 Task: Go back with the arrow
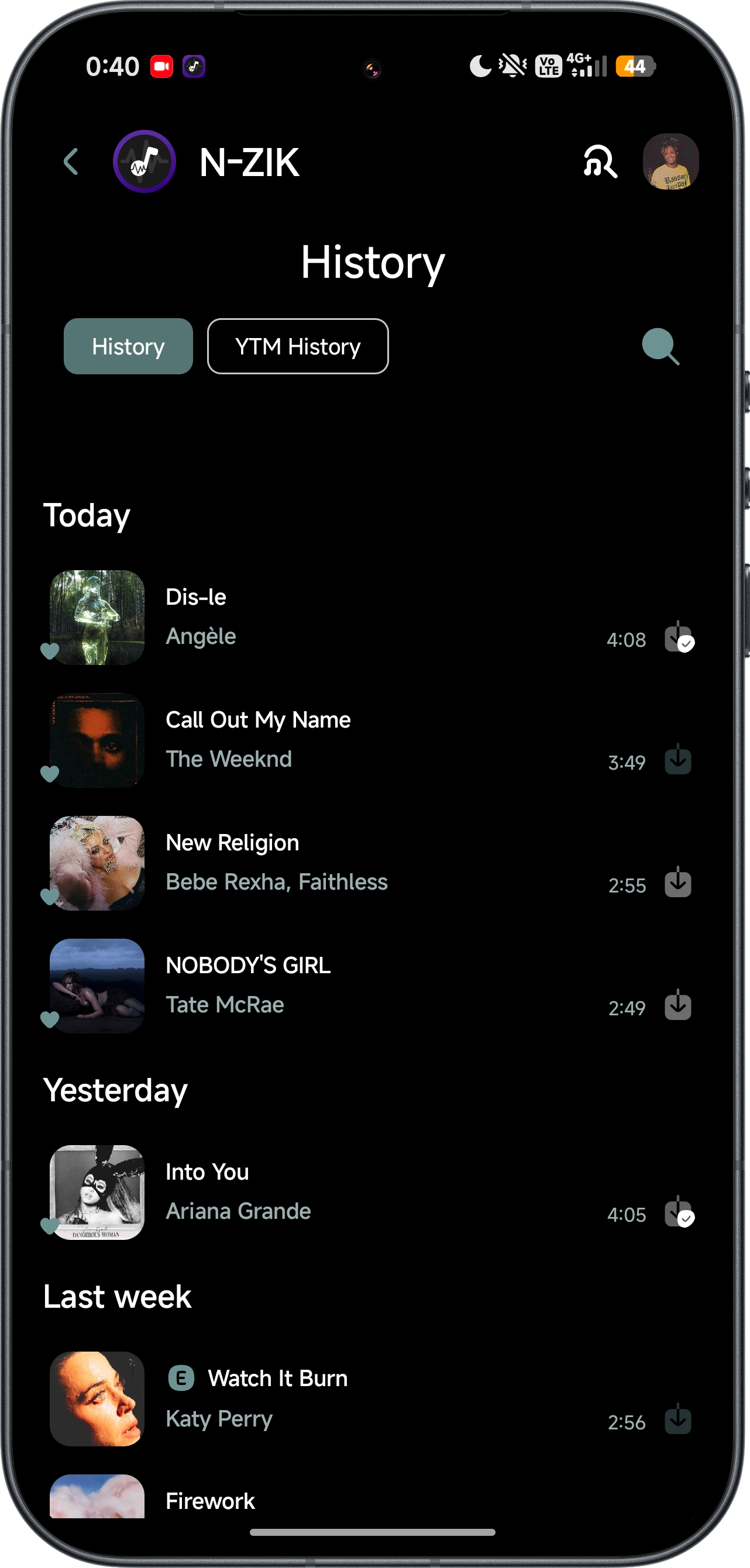pos(71,162)
